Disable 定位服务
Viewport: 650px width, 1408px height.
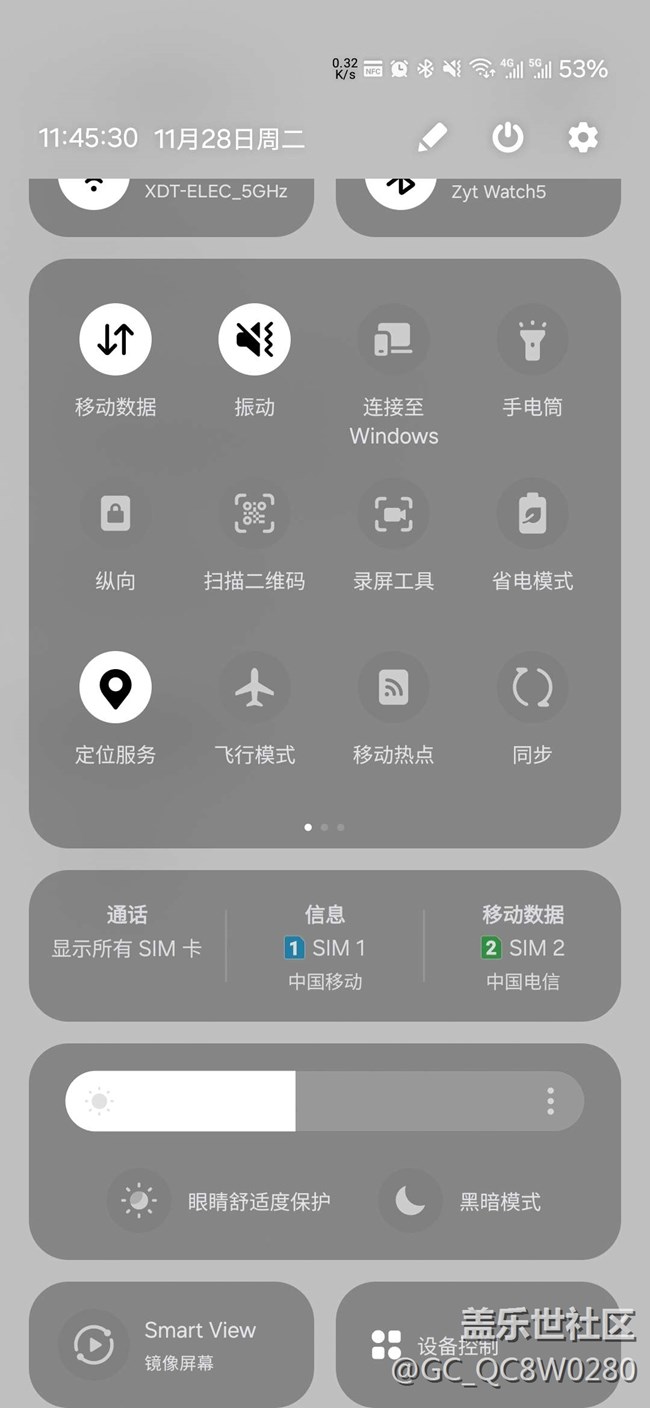point(115,688)
